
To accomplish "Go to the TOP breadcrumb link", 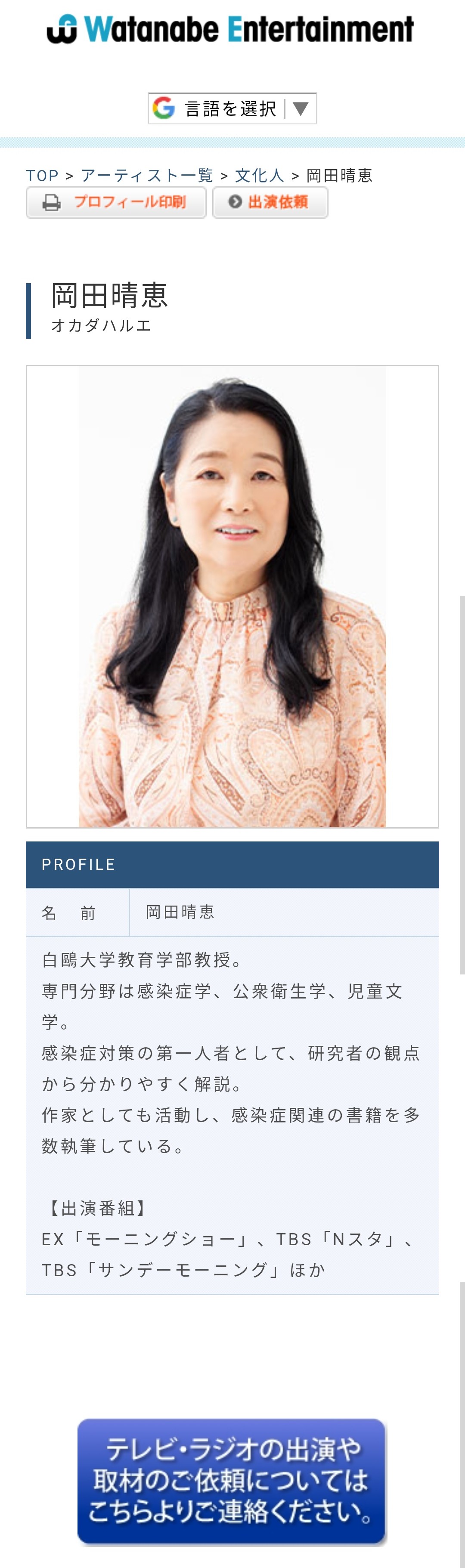I will [x=42, y=176].
